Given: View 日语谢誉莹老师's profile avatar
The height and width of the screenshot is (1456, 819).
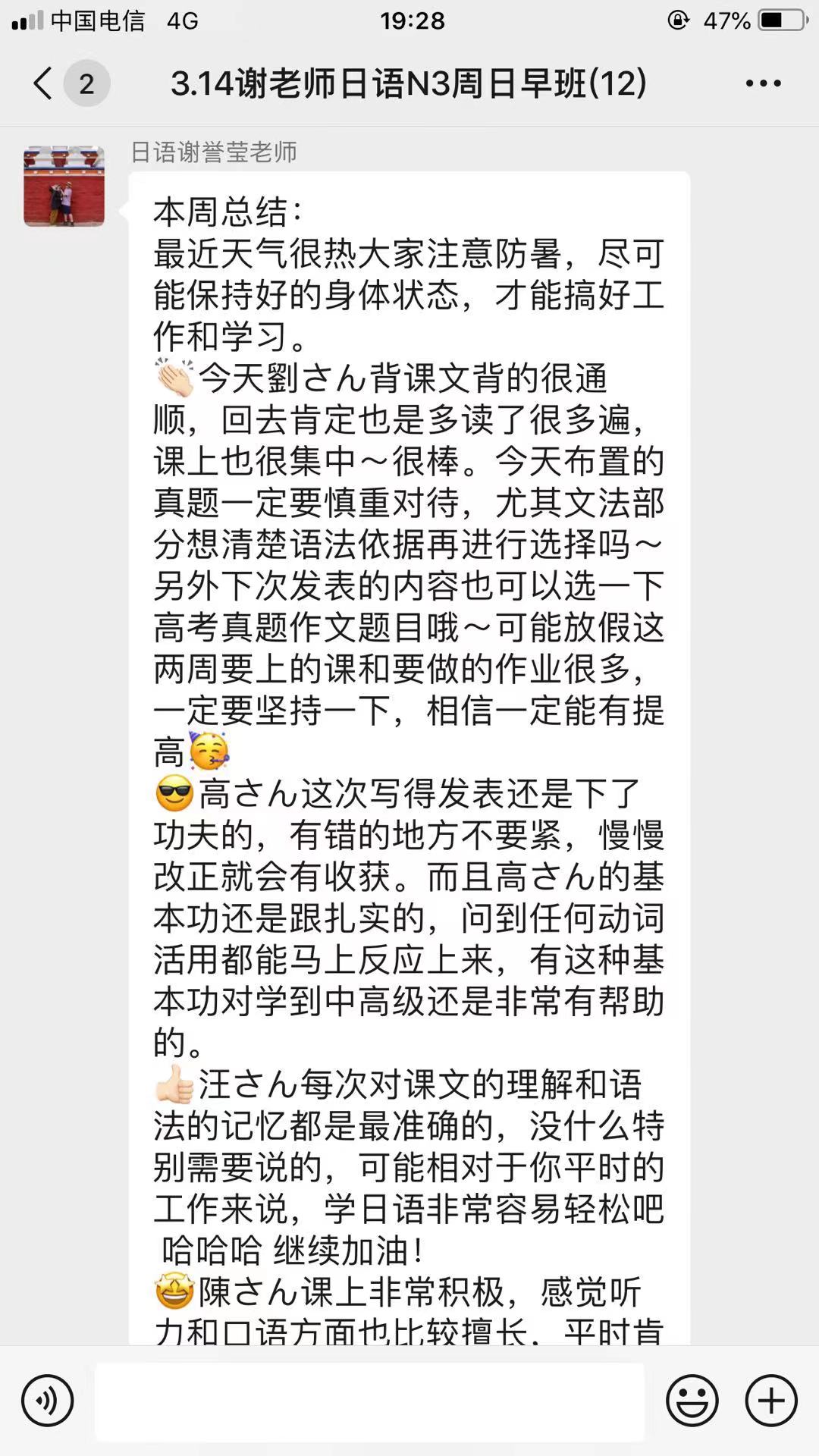Looking at the screenshot, I should point(64,187).
